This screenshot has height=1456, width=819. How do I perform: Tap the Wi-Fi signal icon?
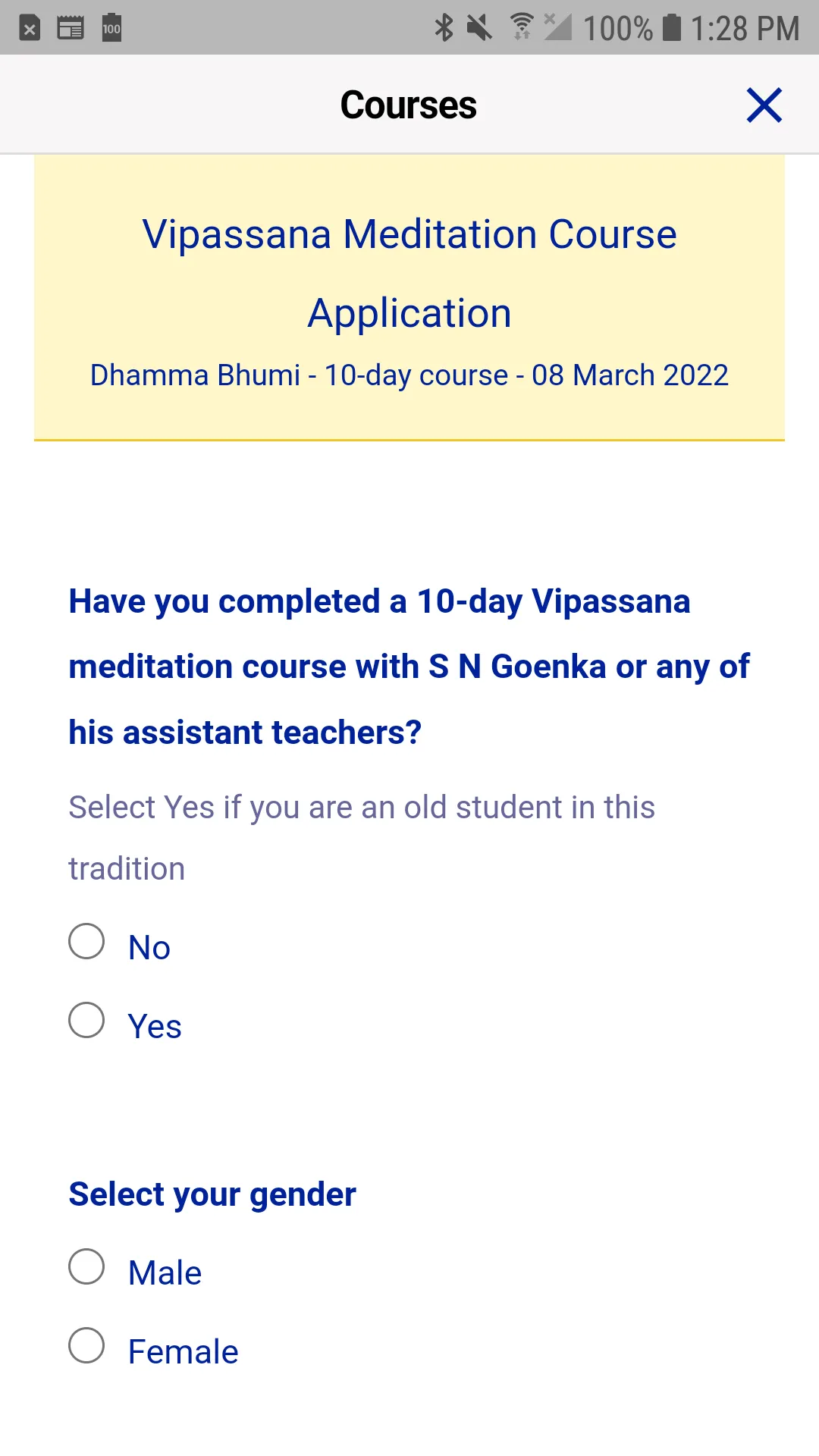click(x=521, y=27)
